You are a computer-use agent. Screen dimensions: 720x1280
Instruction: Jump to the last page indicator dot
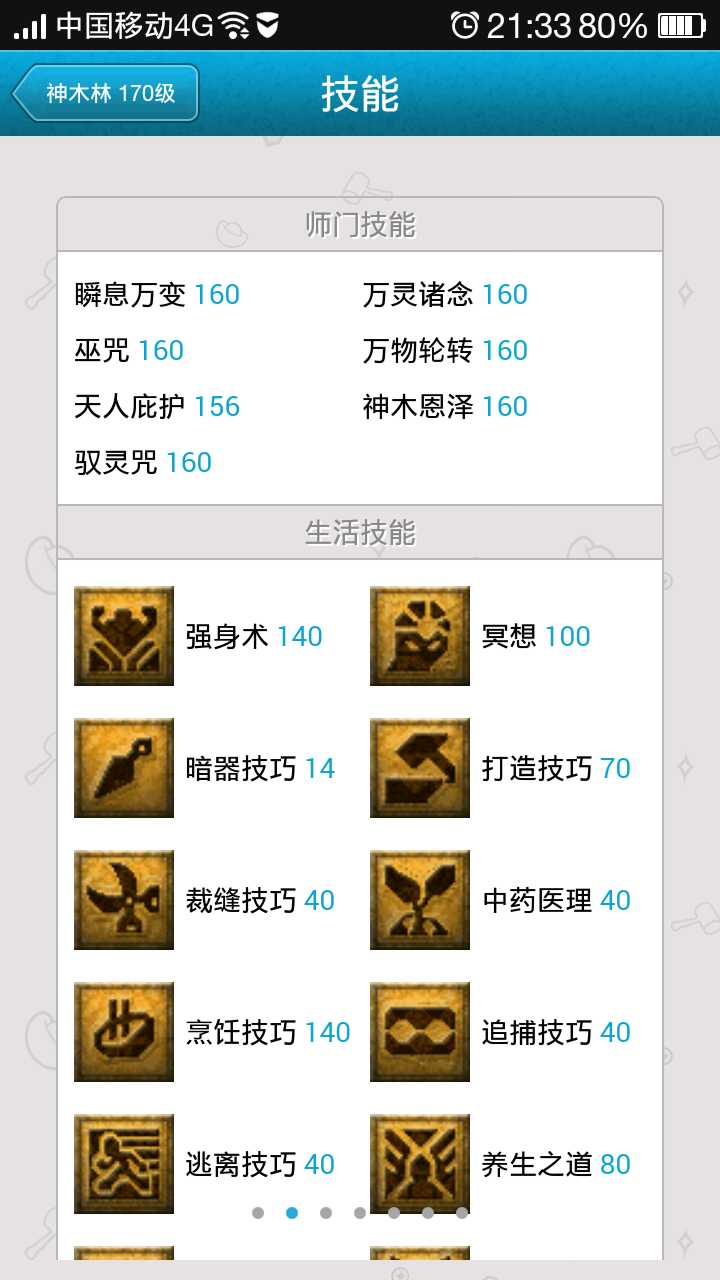(462, 1213)
